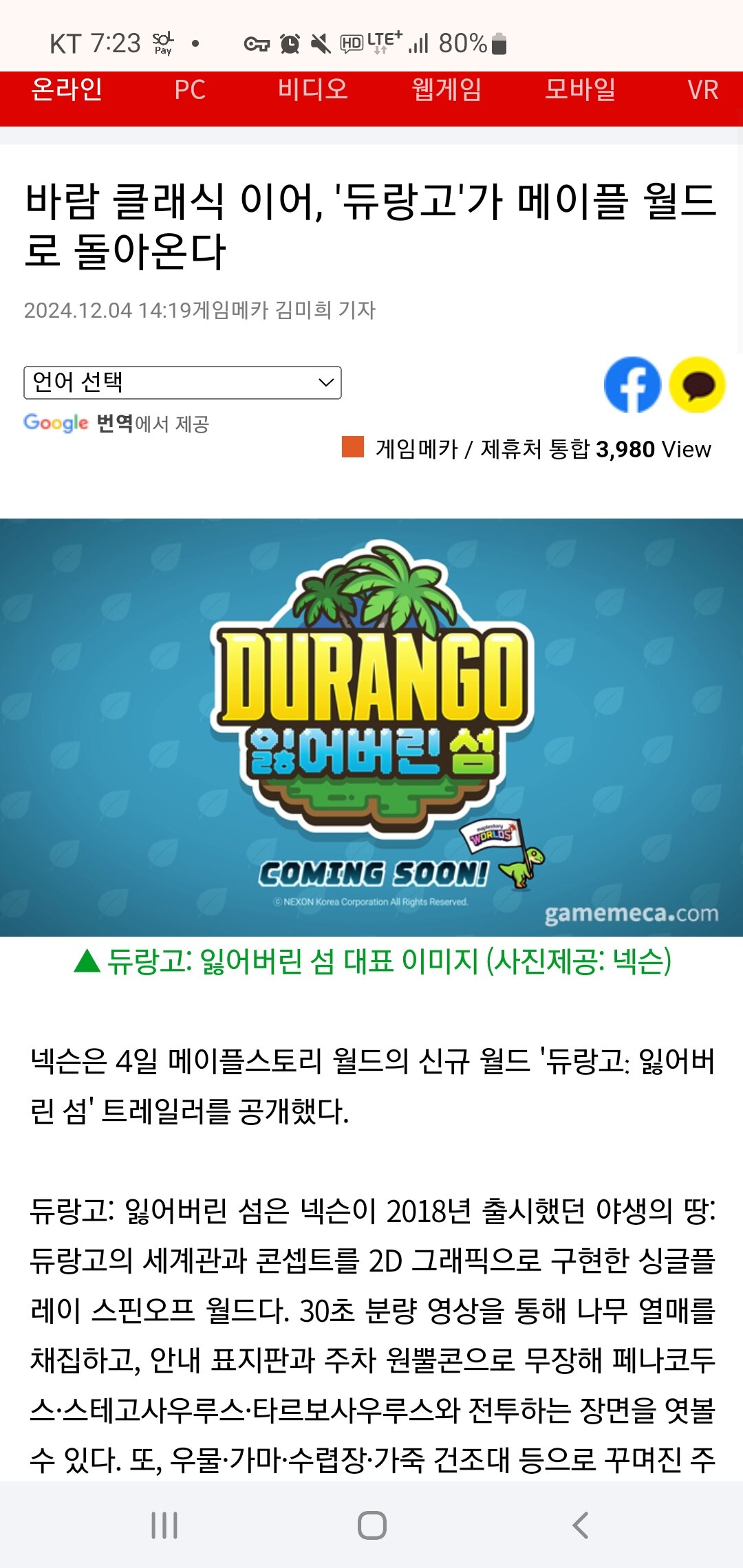Open the VR category tab
The height and width of the screenshot is (1568, 743).
pyautogui.click(x=702, y=90)
